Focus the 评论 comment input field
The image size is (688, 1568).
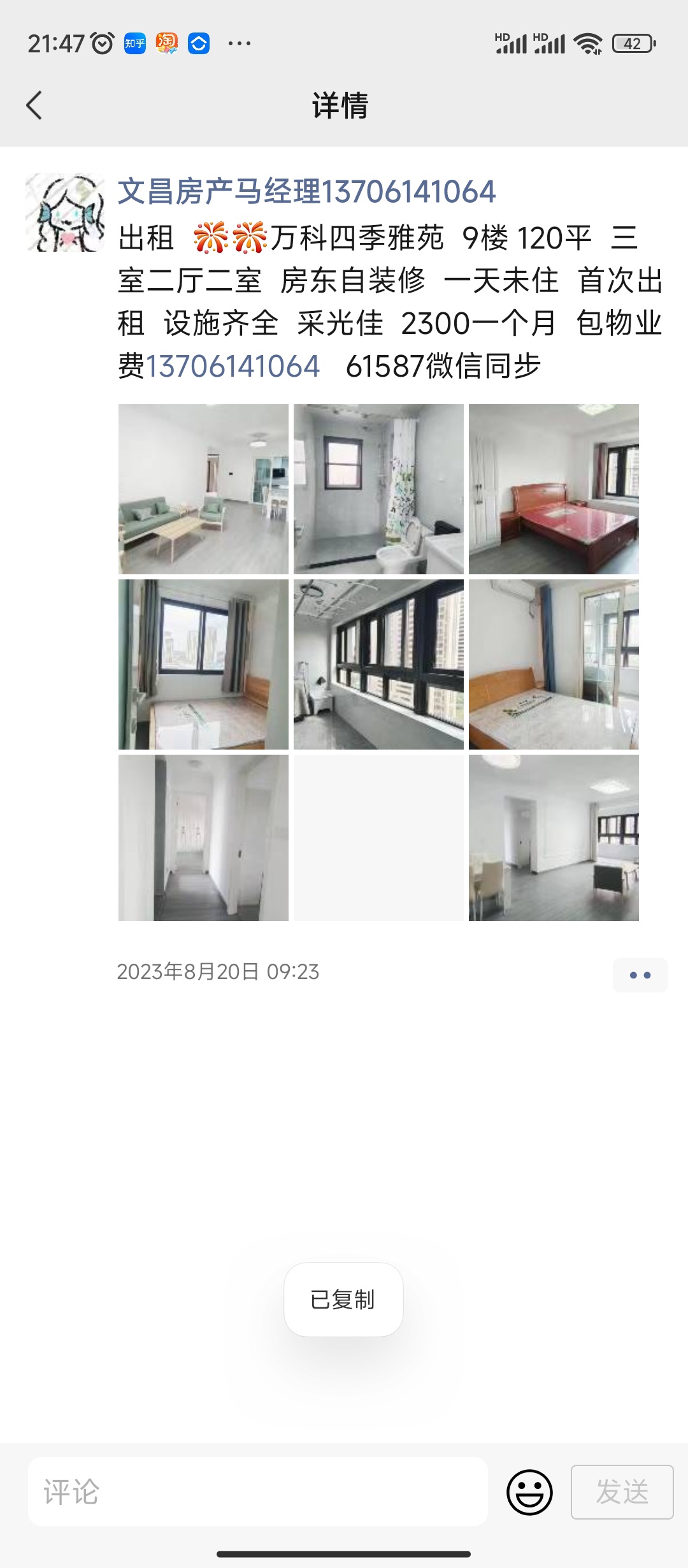258,1492
